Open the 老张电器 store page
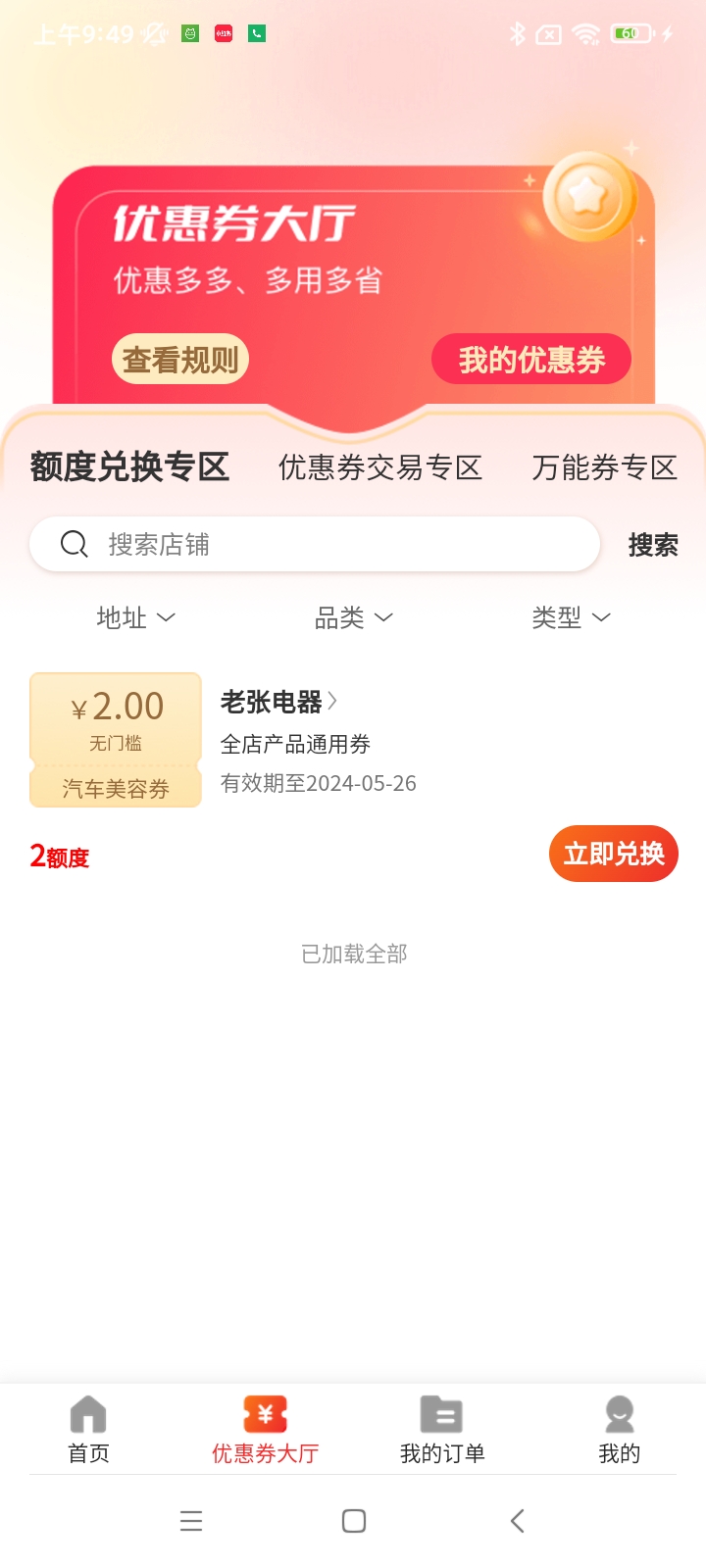Viewport: 706px width, 1568px height. point(278,702)
